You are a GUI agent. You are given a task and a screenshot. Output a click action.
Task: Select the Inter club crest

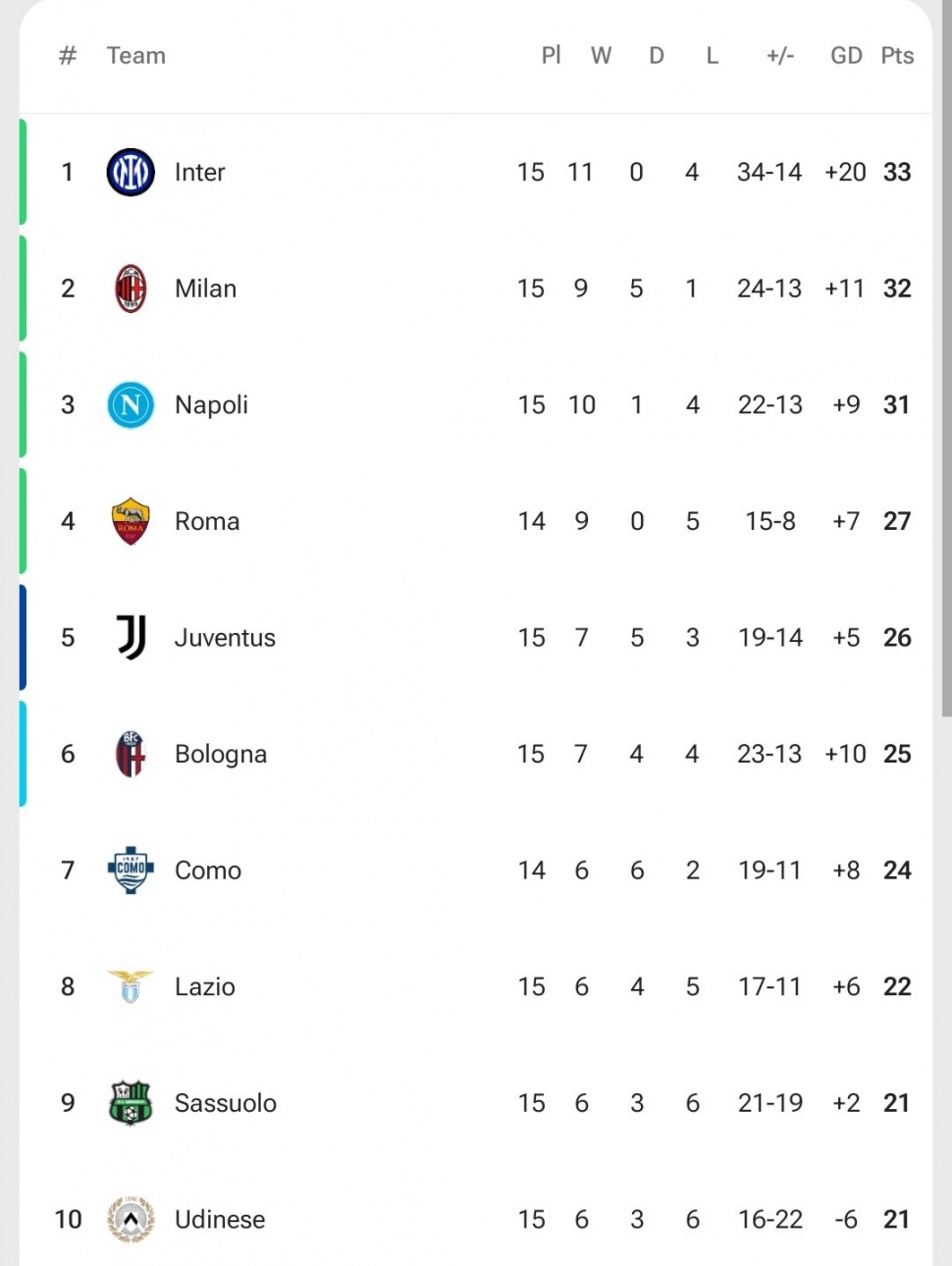[131, 171]
